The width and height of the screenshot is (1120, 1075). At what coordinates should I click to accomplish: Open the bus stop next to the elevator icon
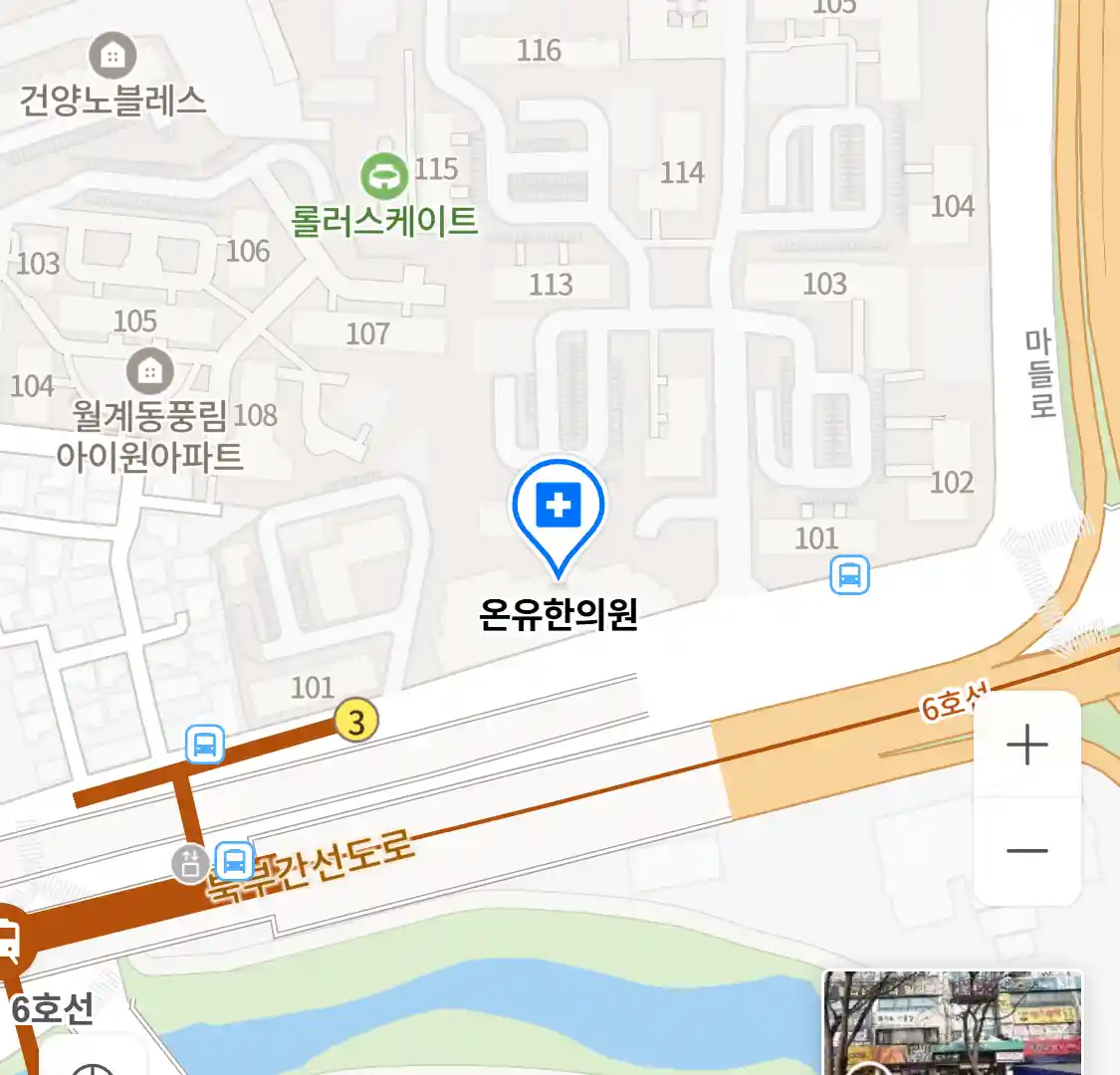click(x=235, y=861)
